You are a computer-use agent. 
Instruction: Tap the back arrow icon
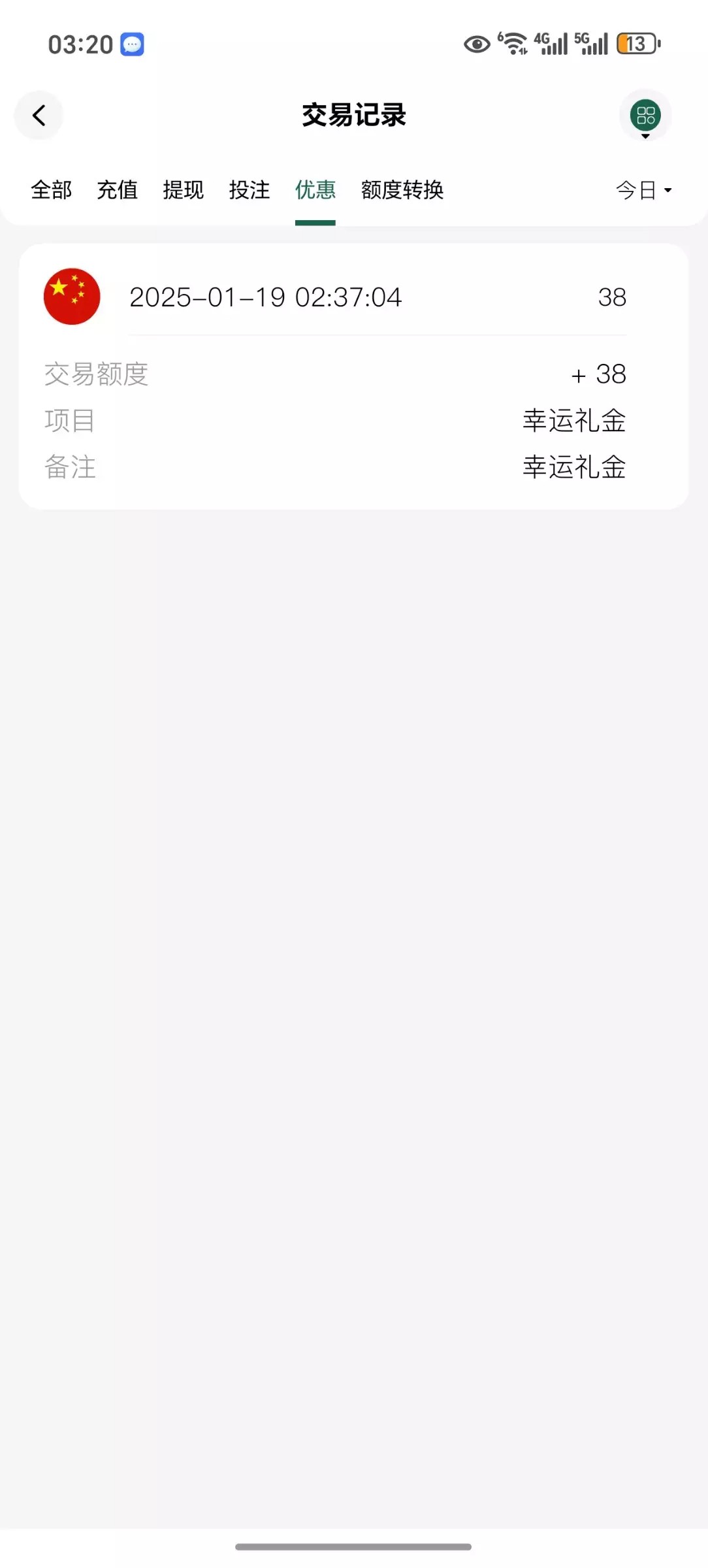[x=38, y=115]
